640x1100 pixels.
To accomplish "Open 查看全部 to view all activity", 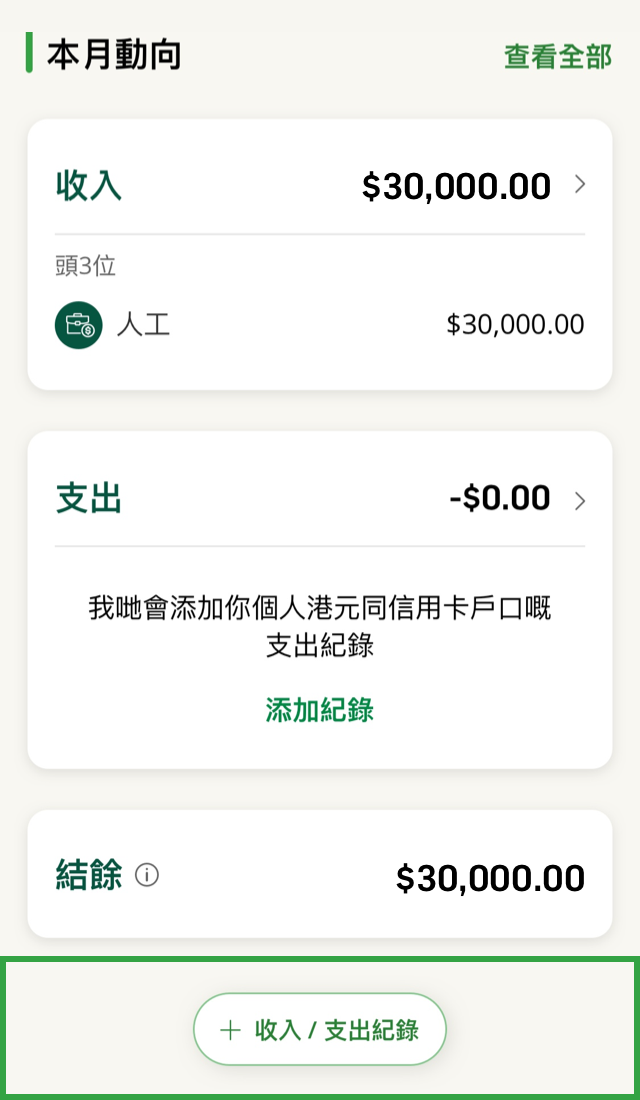I will pyautogui.click(x=558, y=57).
